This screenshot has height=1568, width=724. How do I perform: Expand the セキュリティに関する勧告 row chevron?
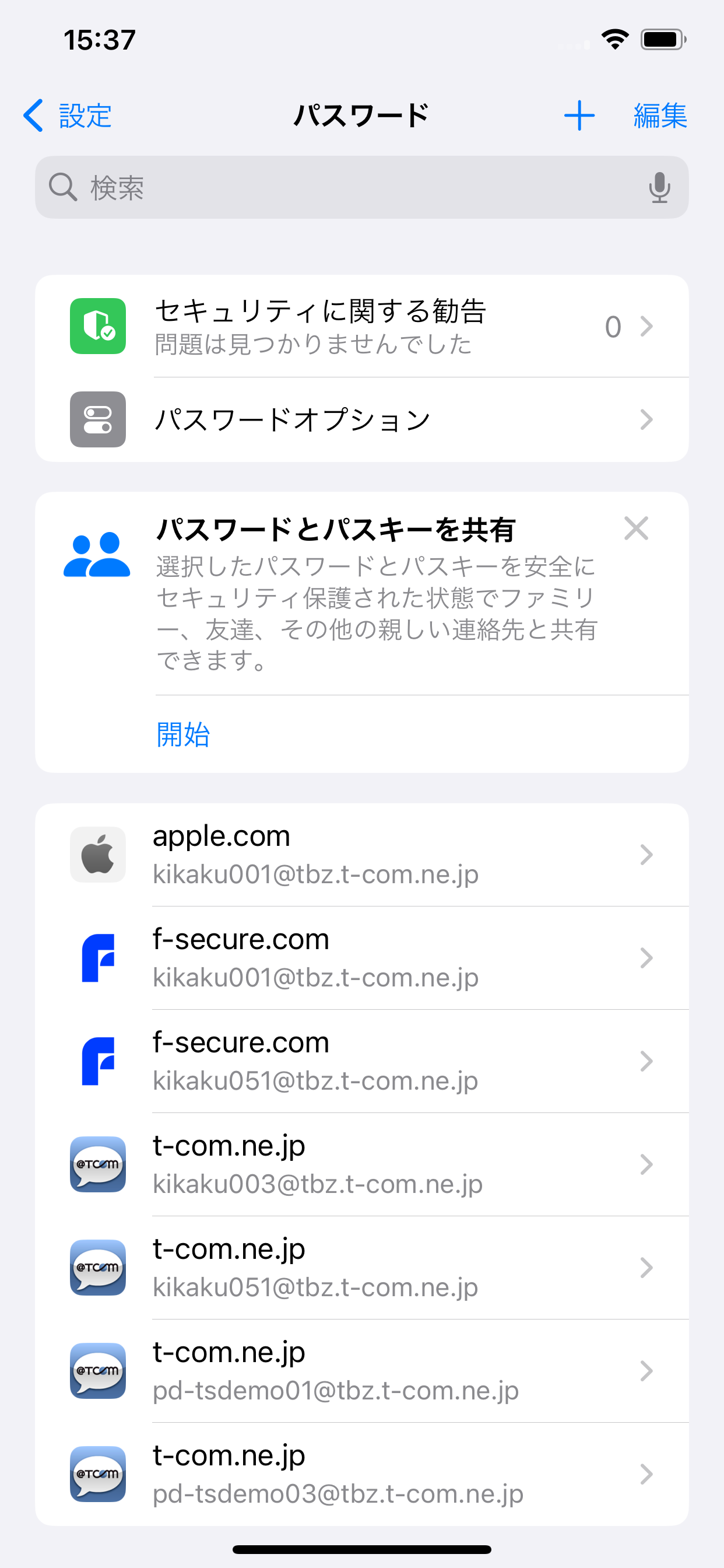(x=646, y=326)
